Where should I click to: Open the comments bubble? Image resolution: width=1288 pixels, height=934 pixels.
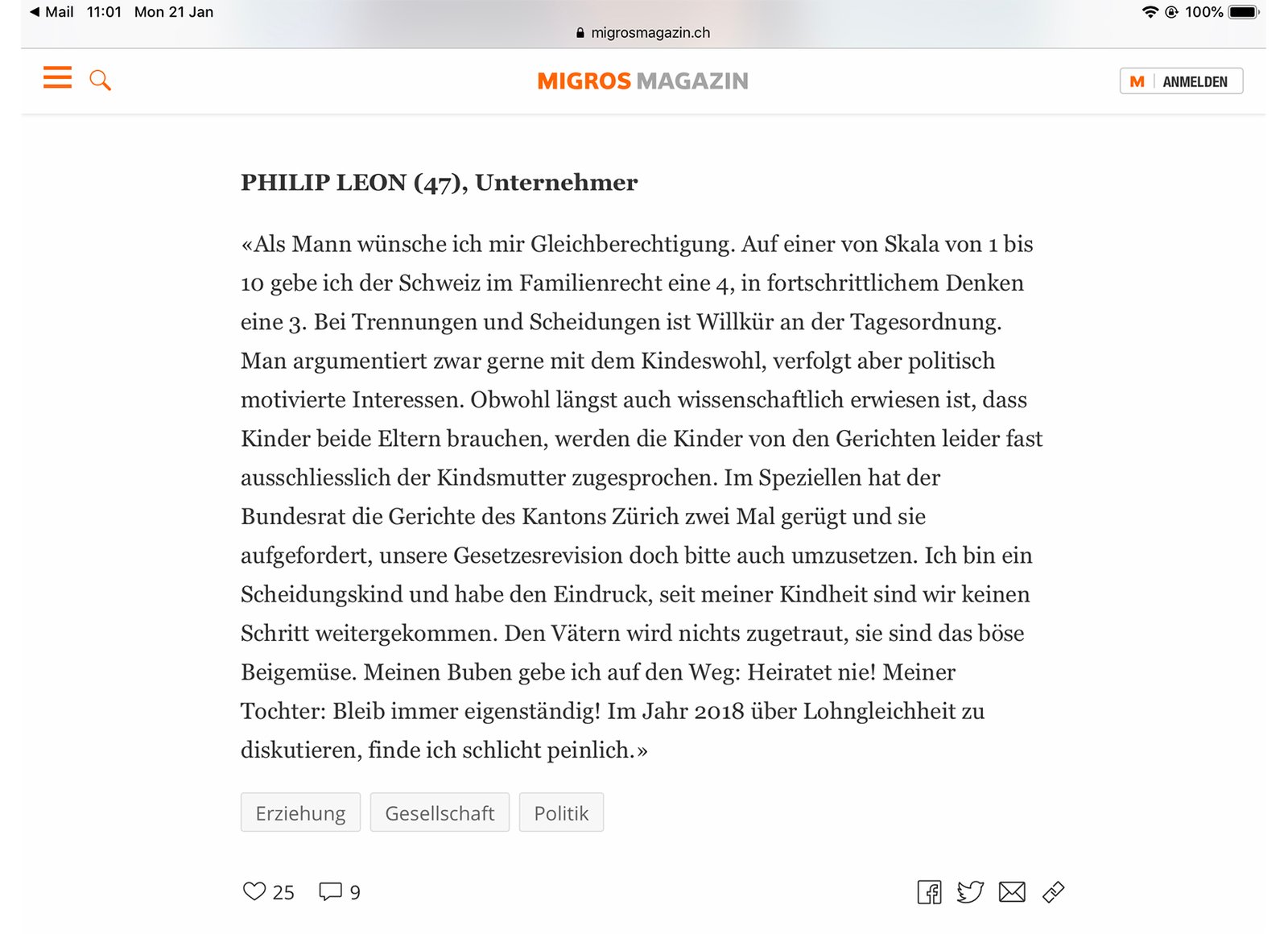click(330, 891)
